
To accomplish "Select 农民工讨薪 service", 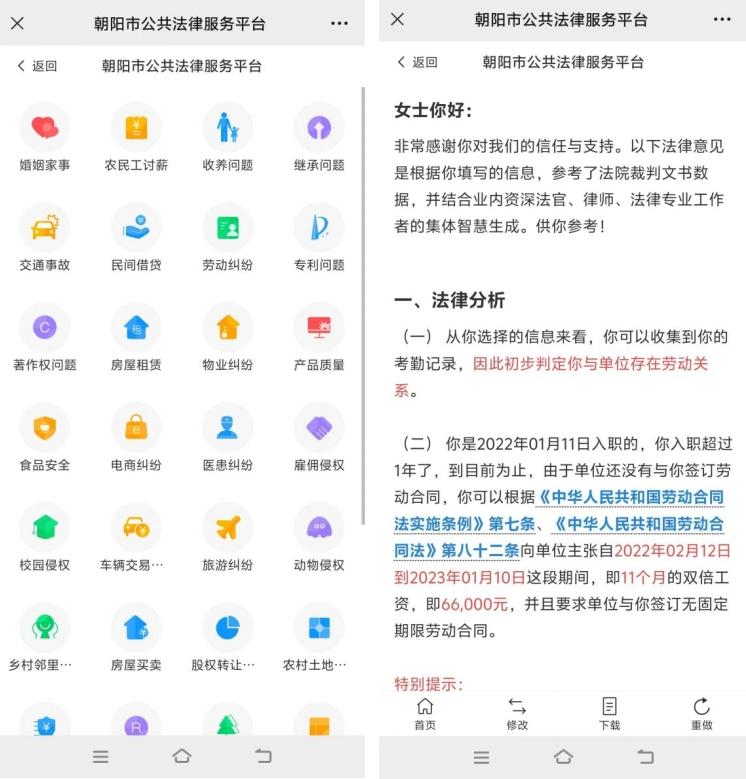I will click(136, 129).
